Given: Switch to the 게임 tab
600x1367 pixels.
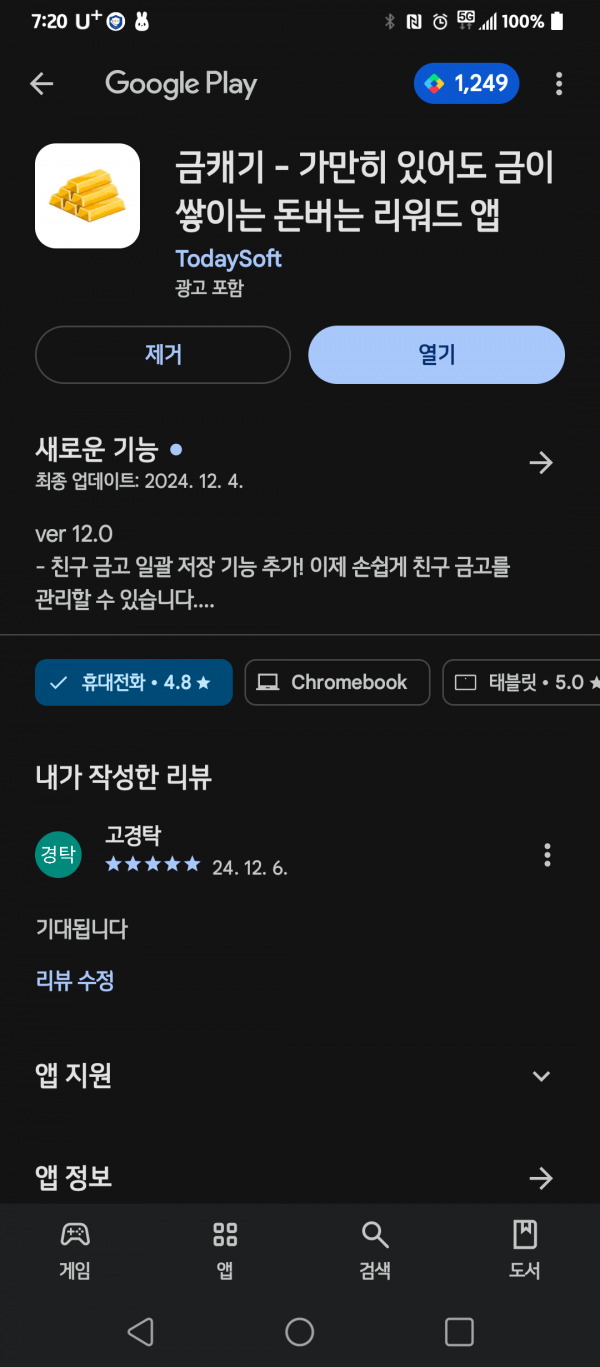Looking at the screenshot, I should (75, 1249).
